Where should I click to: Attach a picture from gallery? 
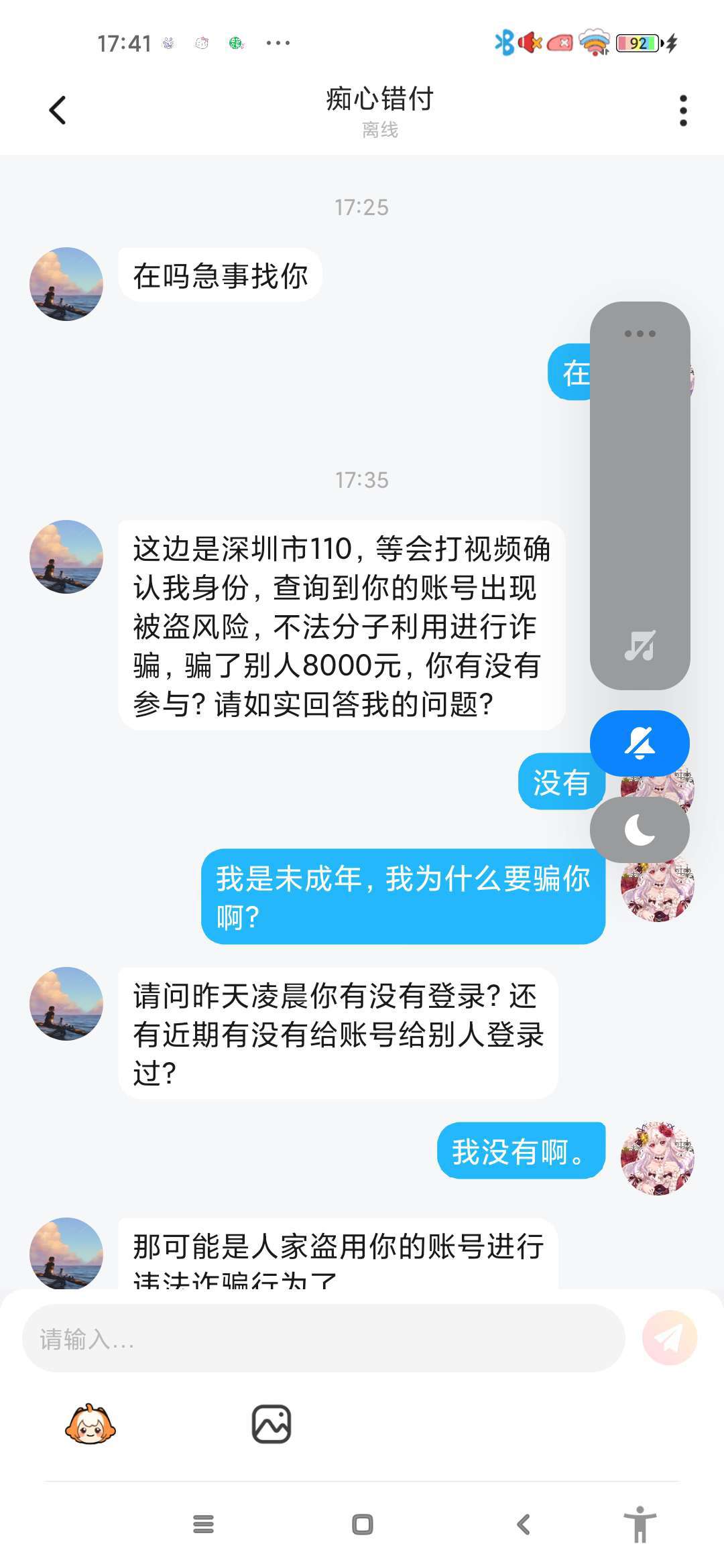[x=271, y=1423]
